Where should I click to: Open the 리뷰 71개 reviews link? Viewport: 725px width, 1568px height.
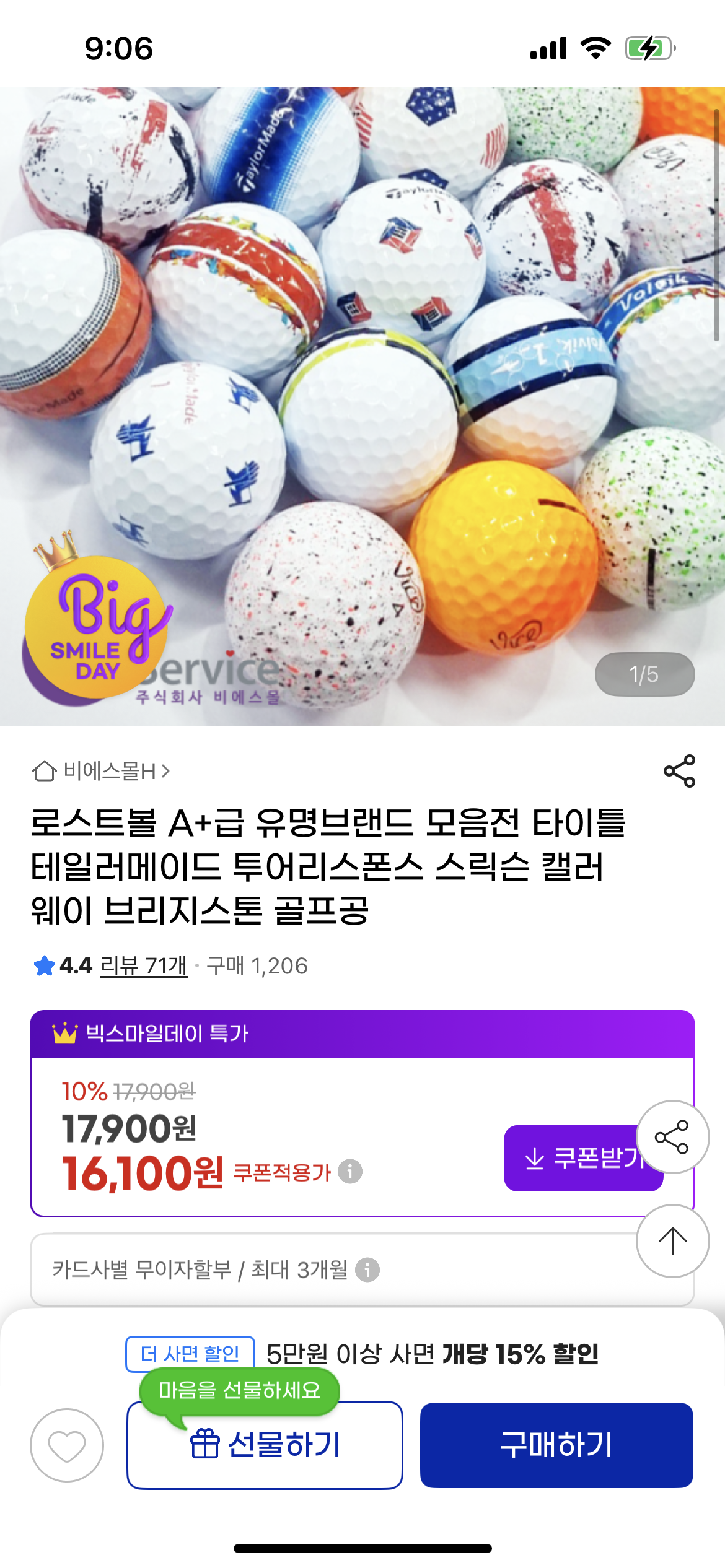tap(143, 965)
